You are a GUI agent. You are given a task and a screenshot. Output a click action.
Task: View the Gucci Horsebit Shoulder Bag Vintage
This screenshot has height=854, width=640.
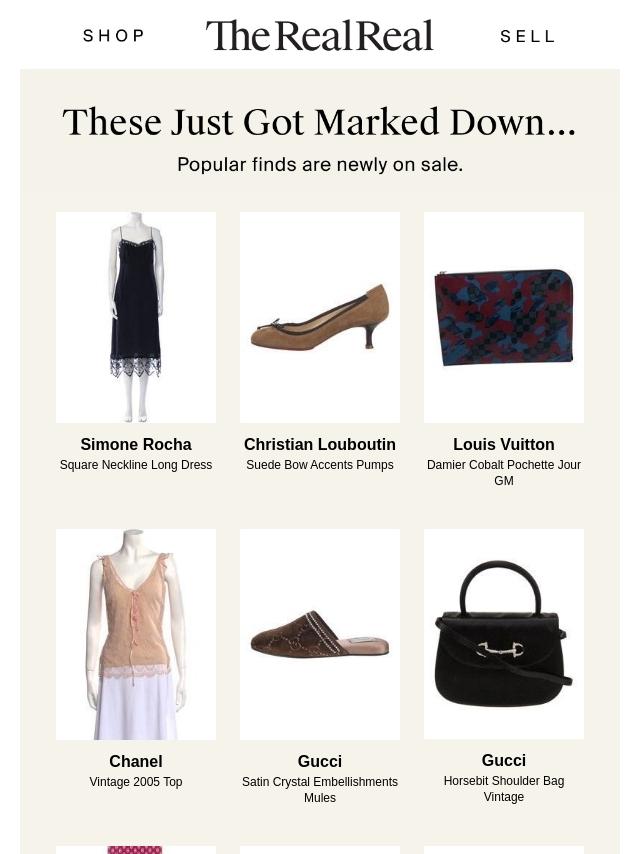click(504, 634)
